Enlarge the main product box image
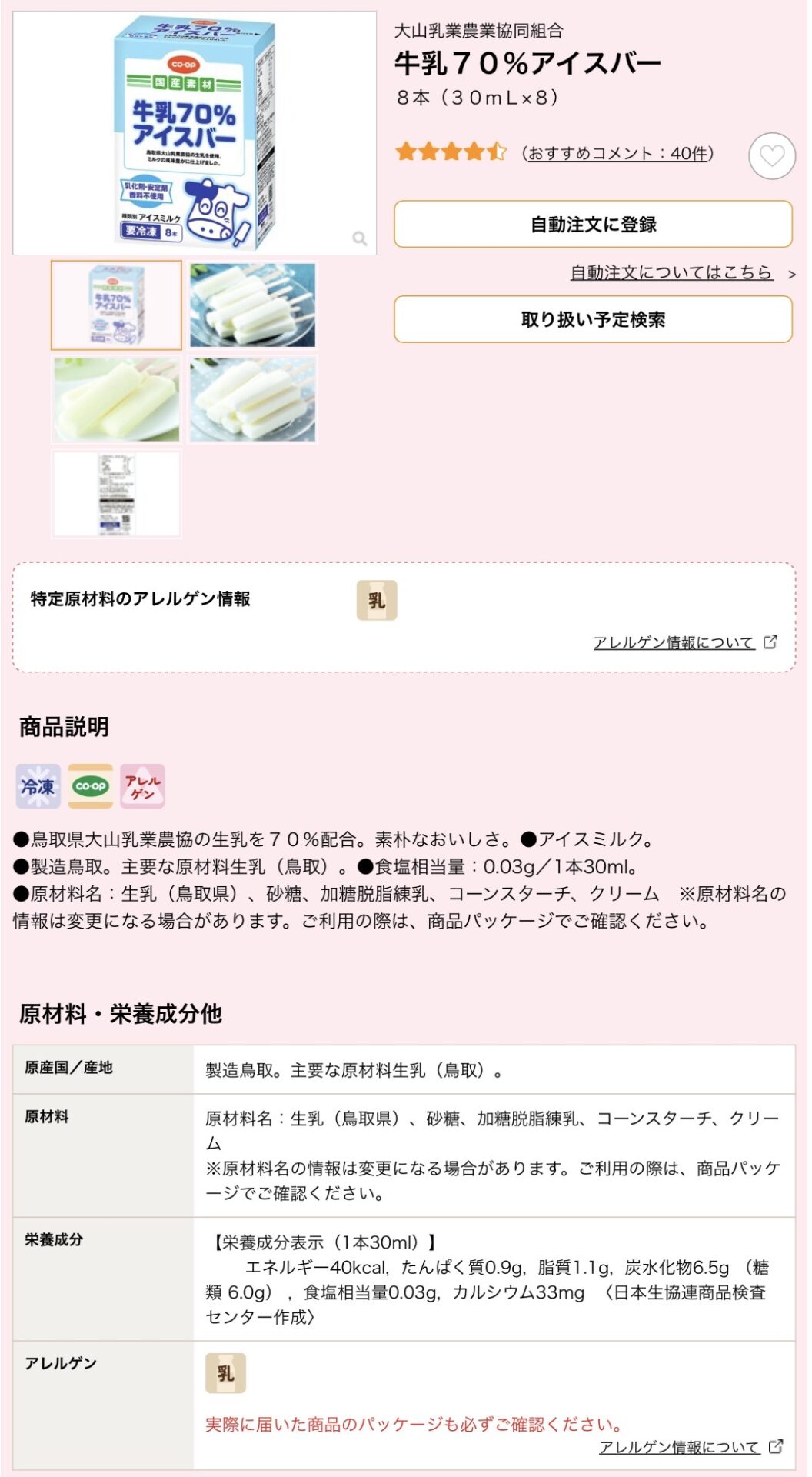This screenshot has height=1477, width=812. point(195,133)
